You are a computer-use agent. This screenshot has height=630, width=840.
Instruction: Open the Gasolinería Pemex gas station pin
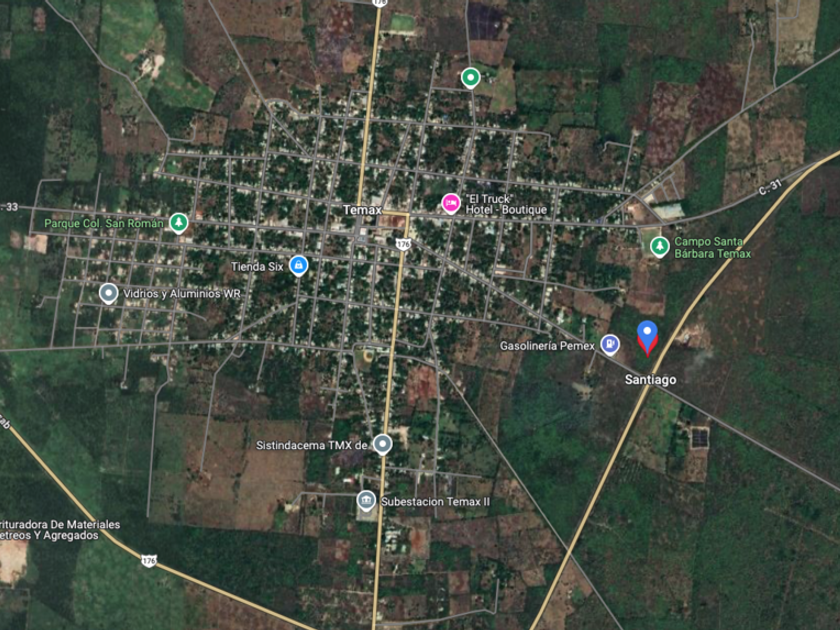pyautogui.click(x=609, y=345)
